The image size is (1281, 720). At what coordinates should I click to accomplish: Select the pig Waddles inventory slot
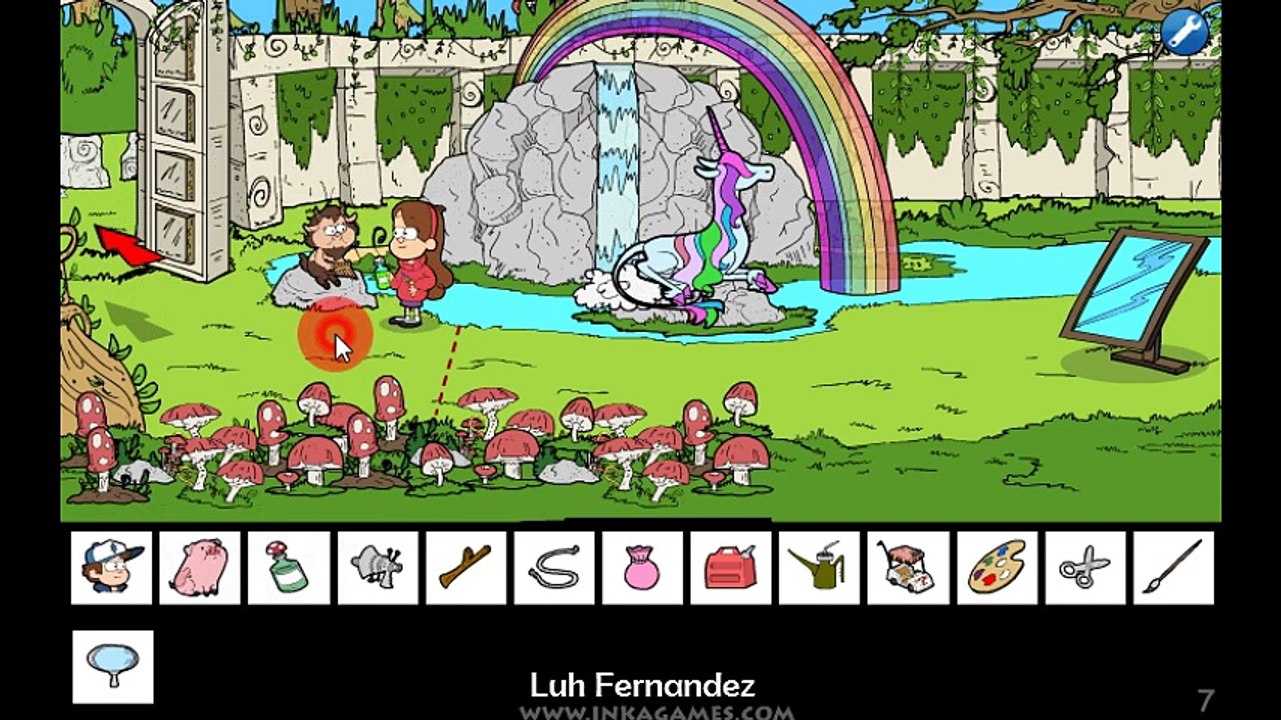point(200,568)
